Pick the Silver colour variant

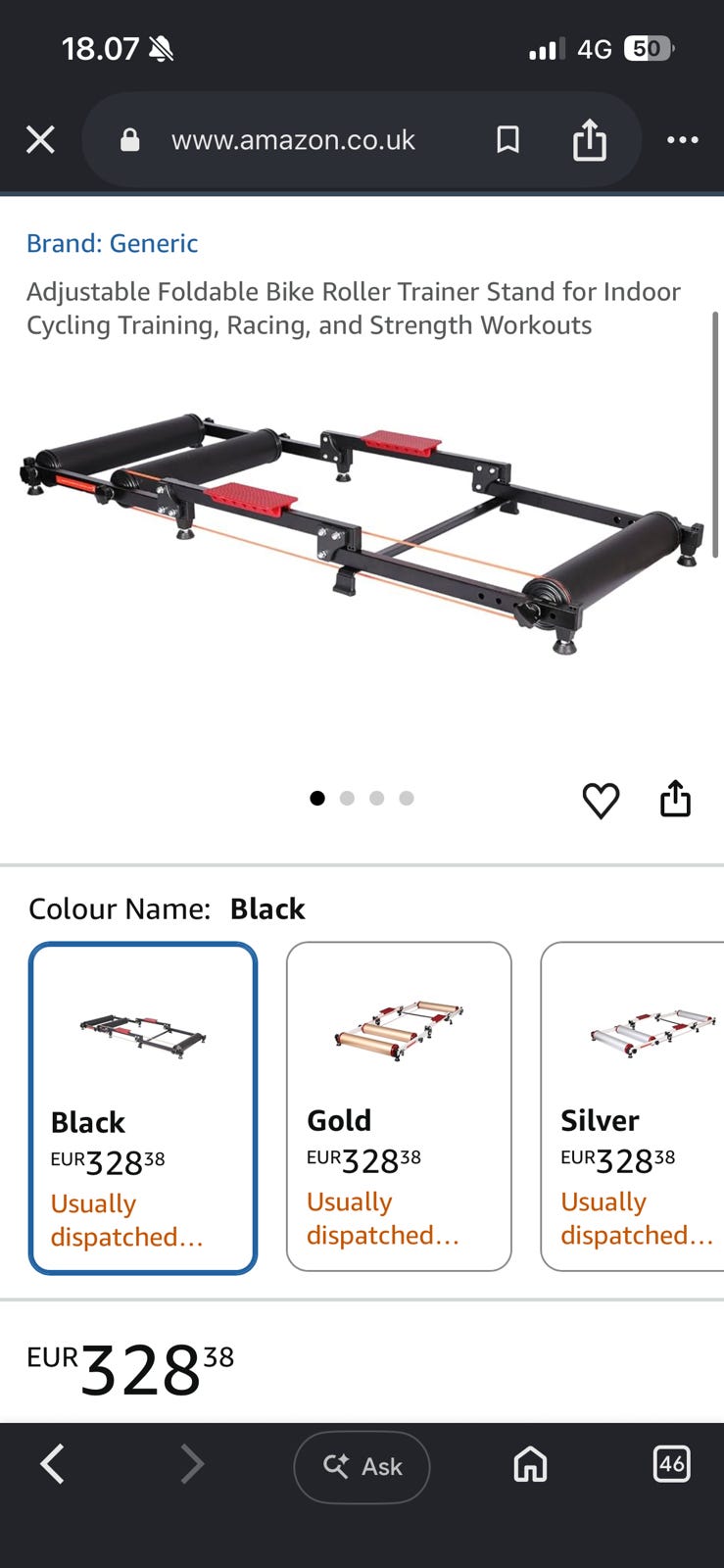coord(633,1106)
